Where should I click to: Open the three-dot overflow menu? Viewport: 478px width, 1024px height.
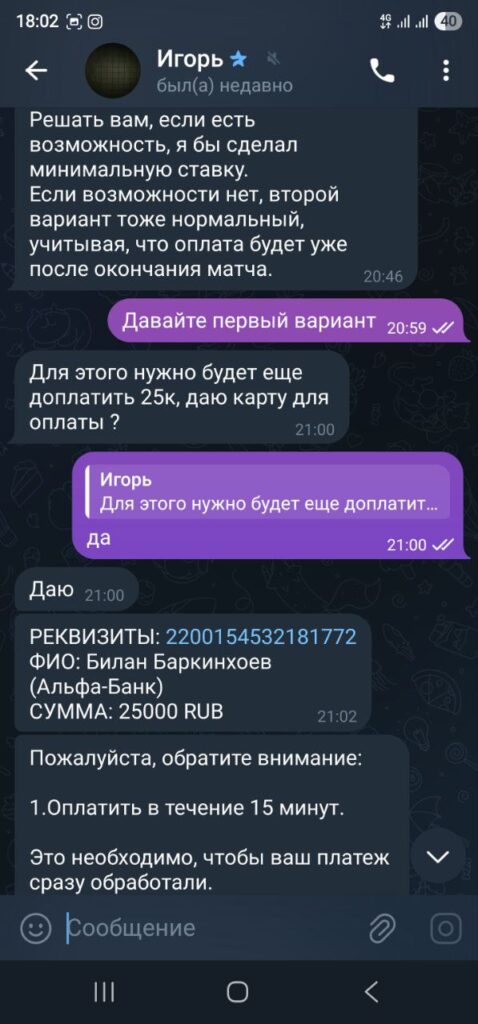(446, 71)
